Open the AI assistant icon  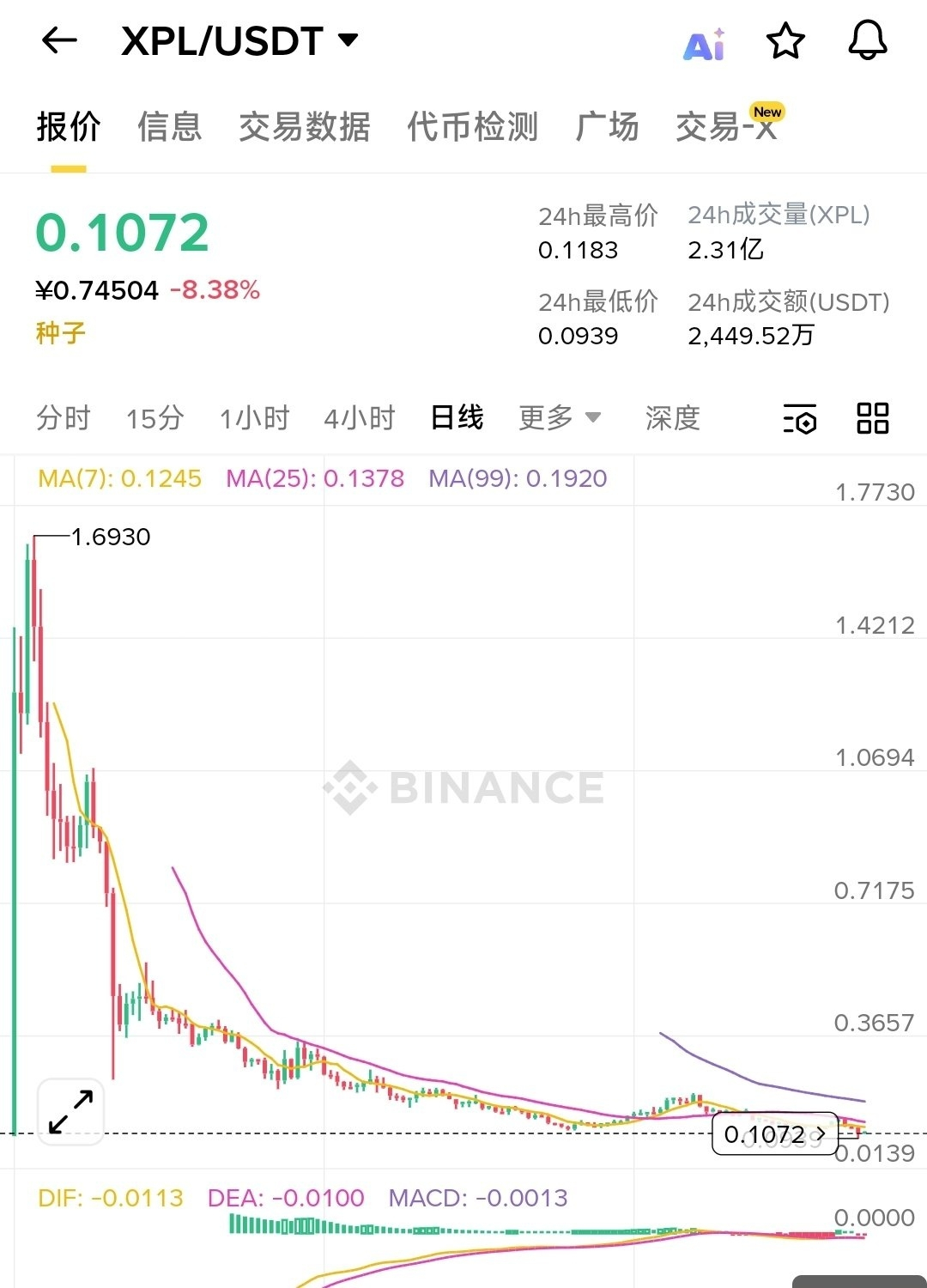[704, 43]
